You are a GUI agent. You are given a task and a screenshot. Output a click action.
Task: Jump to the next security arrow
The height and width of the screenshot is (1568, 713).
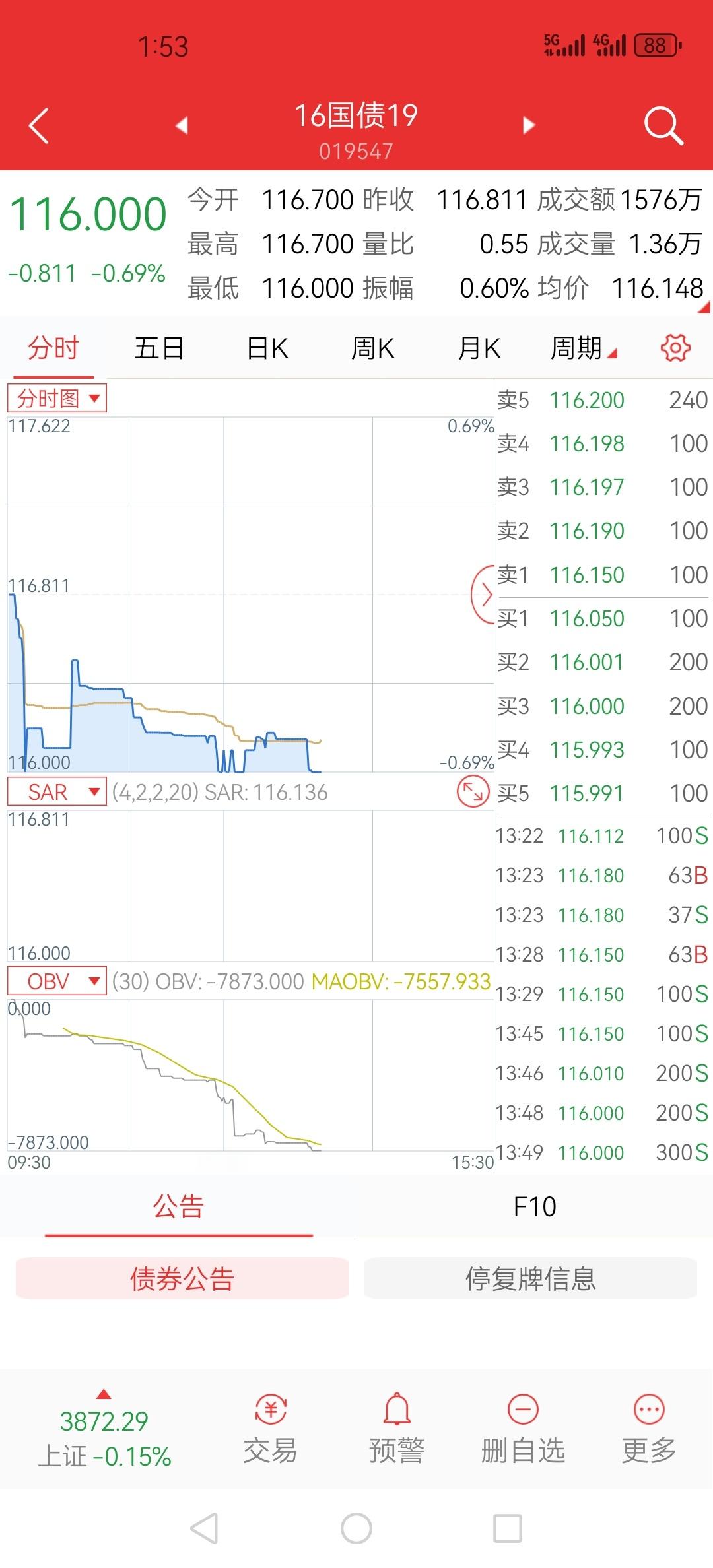click(x=529, y=125)
